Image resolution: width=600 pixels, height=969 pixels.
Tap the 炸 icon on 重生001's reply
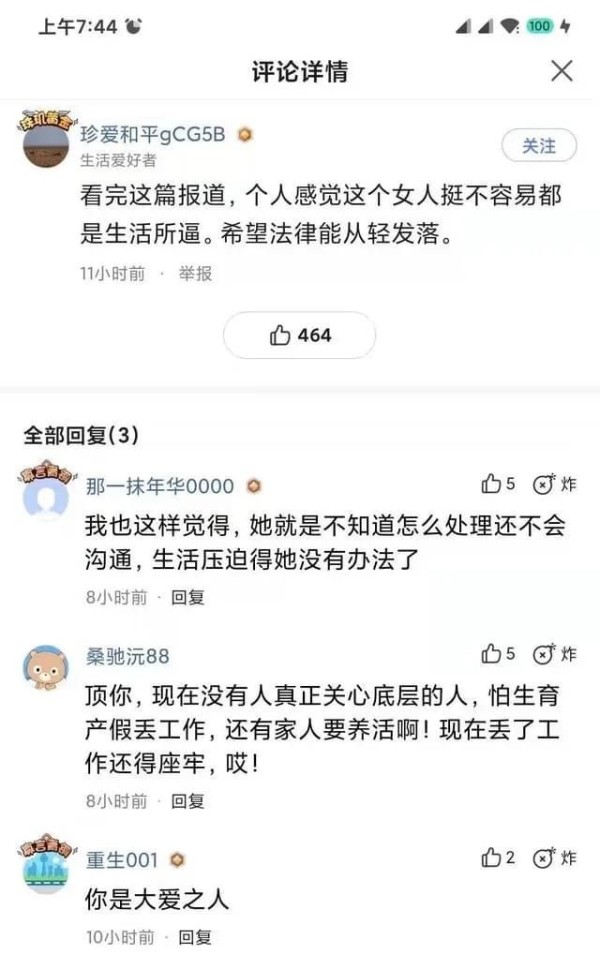pos(555,857)
